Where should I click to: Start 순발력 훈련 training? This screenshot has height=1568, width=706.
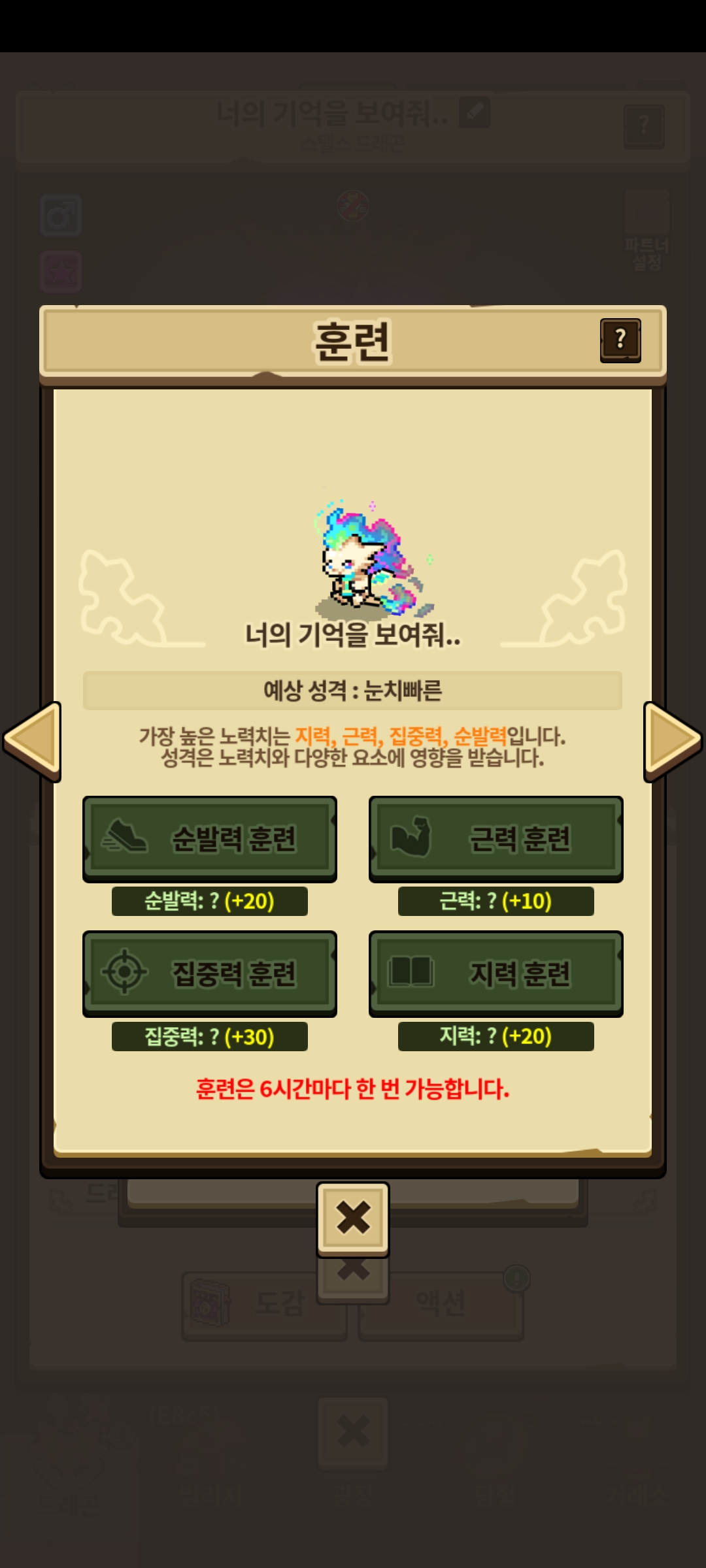[x=209, y=838]
